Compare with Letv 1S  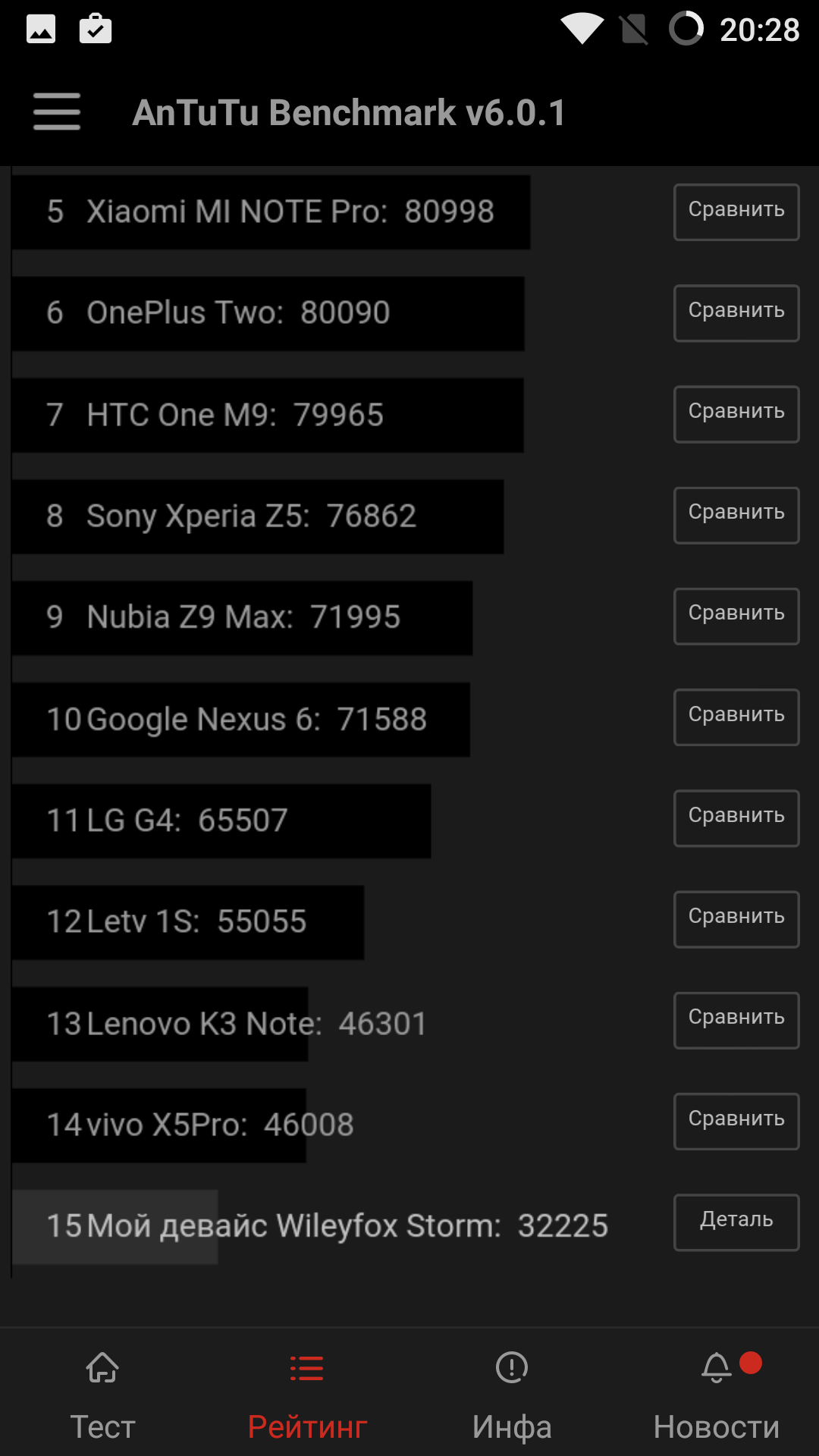click(736, 918)
